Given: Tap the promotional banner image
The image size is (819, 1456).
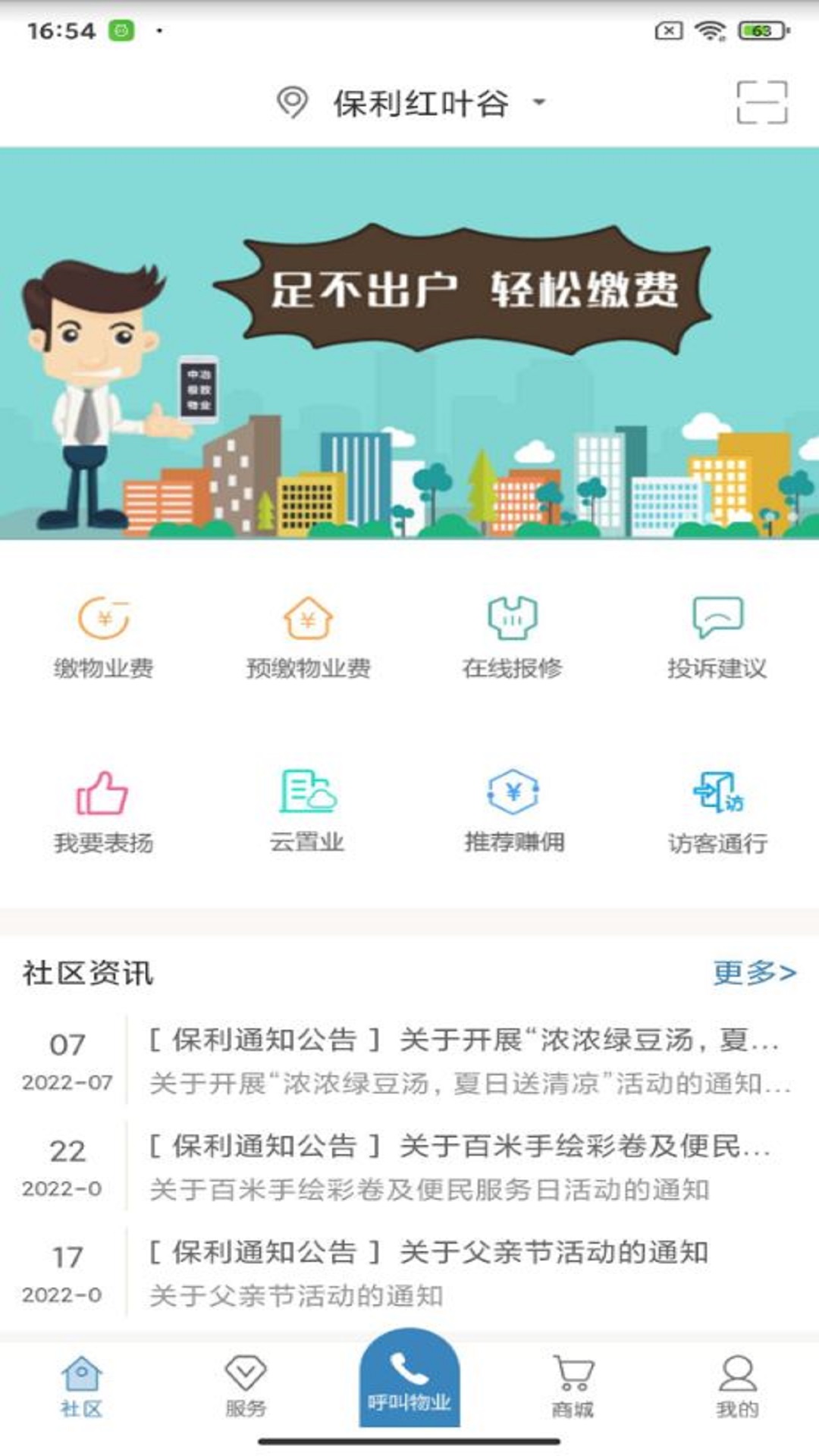Looking at the screenshot, I should (x=409, y=341).
